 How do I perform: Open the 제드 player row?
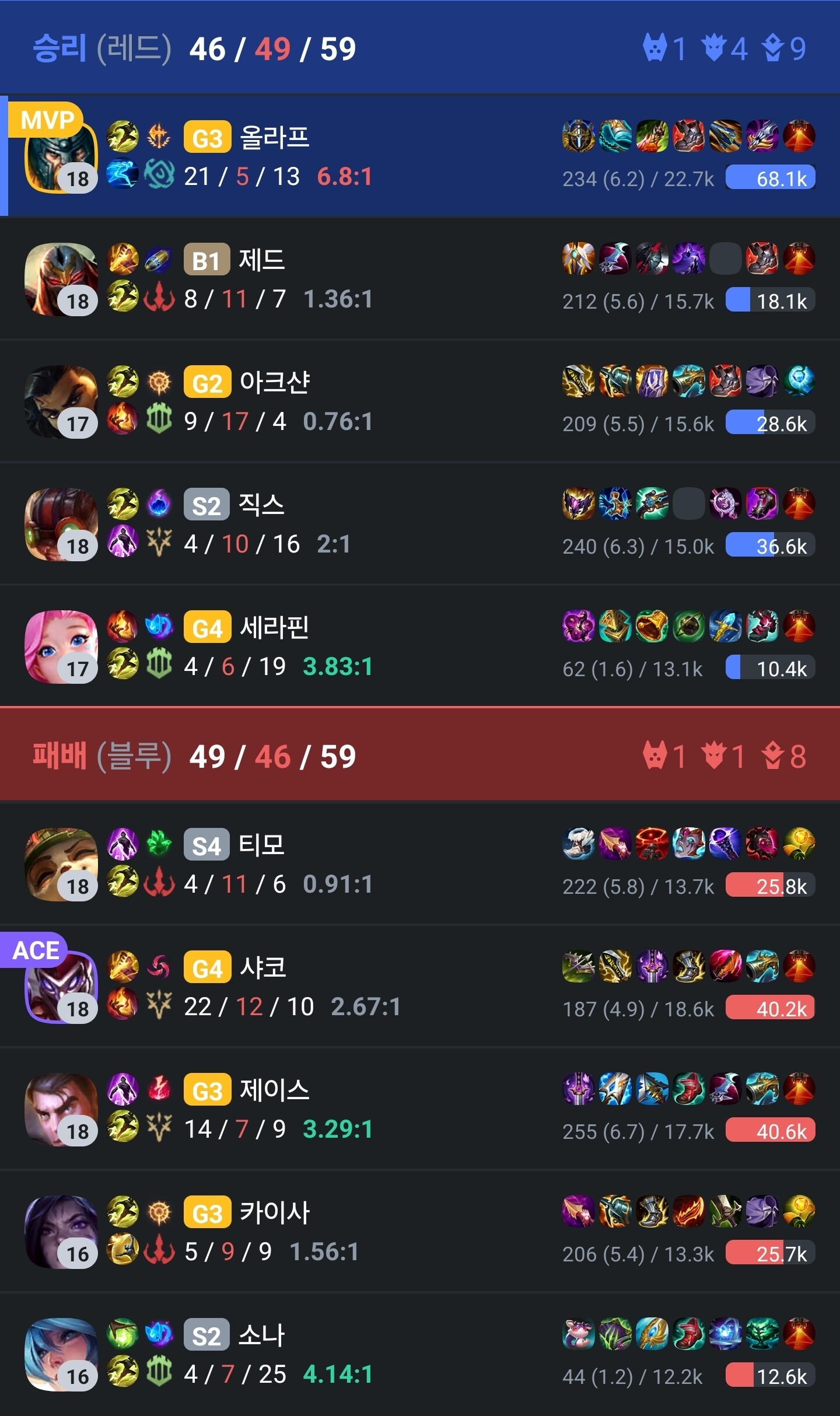(x=420, y=279)
